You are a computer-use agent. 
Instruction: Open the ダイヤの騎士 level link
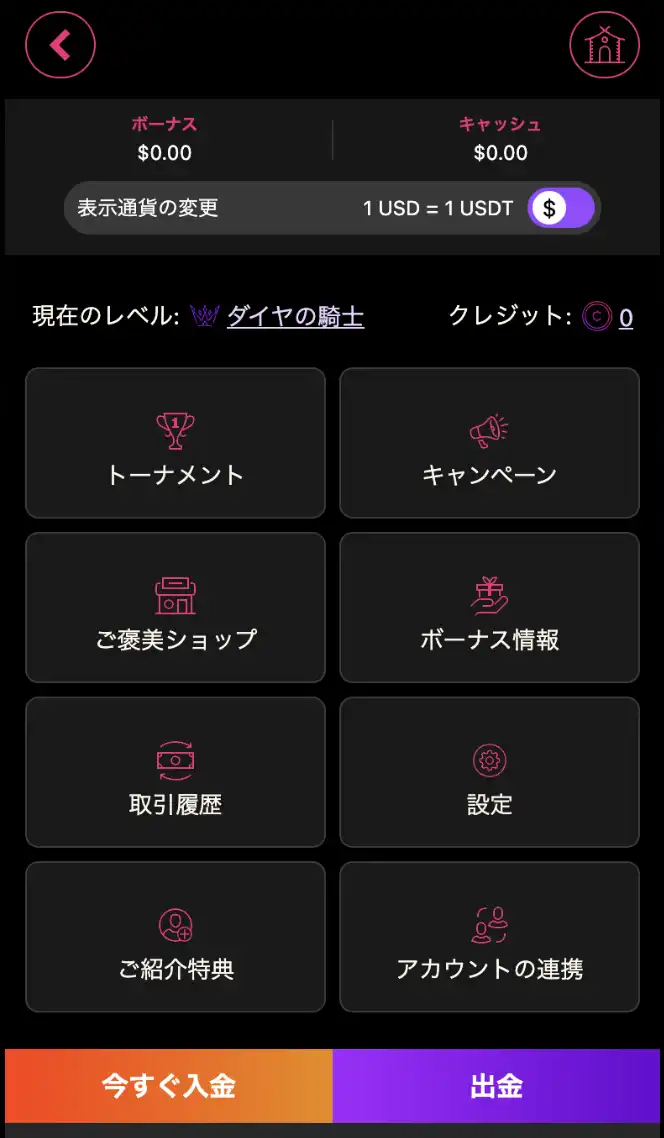[x=295, y=317]
